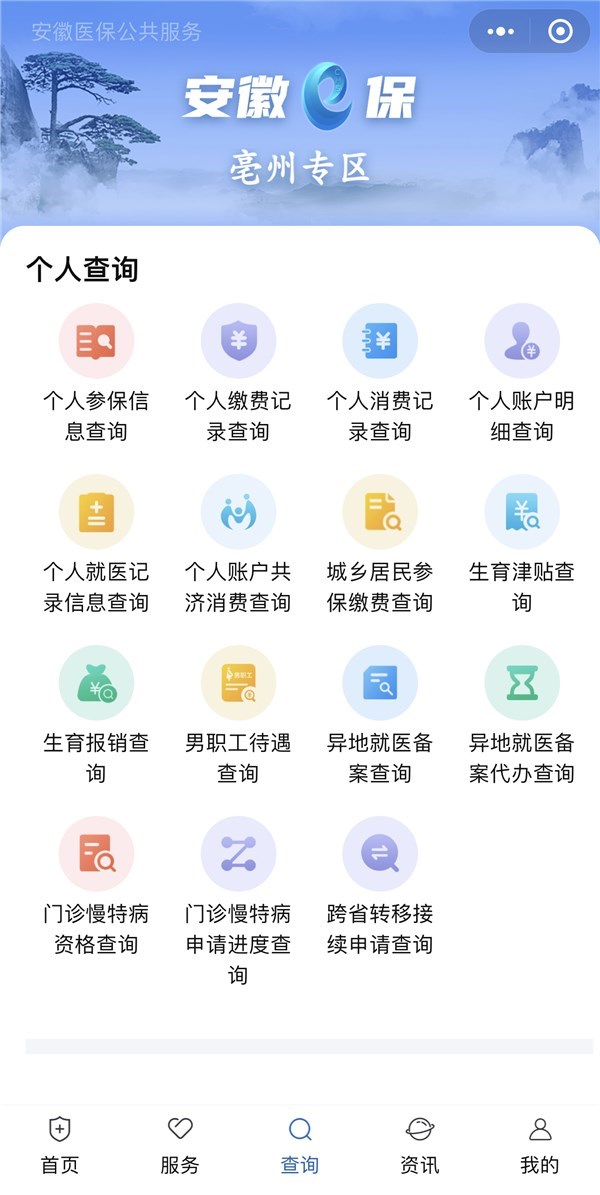Open 个人消费记录查询
Viewport: 600px width, 1195px height.
coord(380,342)
